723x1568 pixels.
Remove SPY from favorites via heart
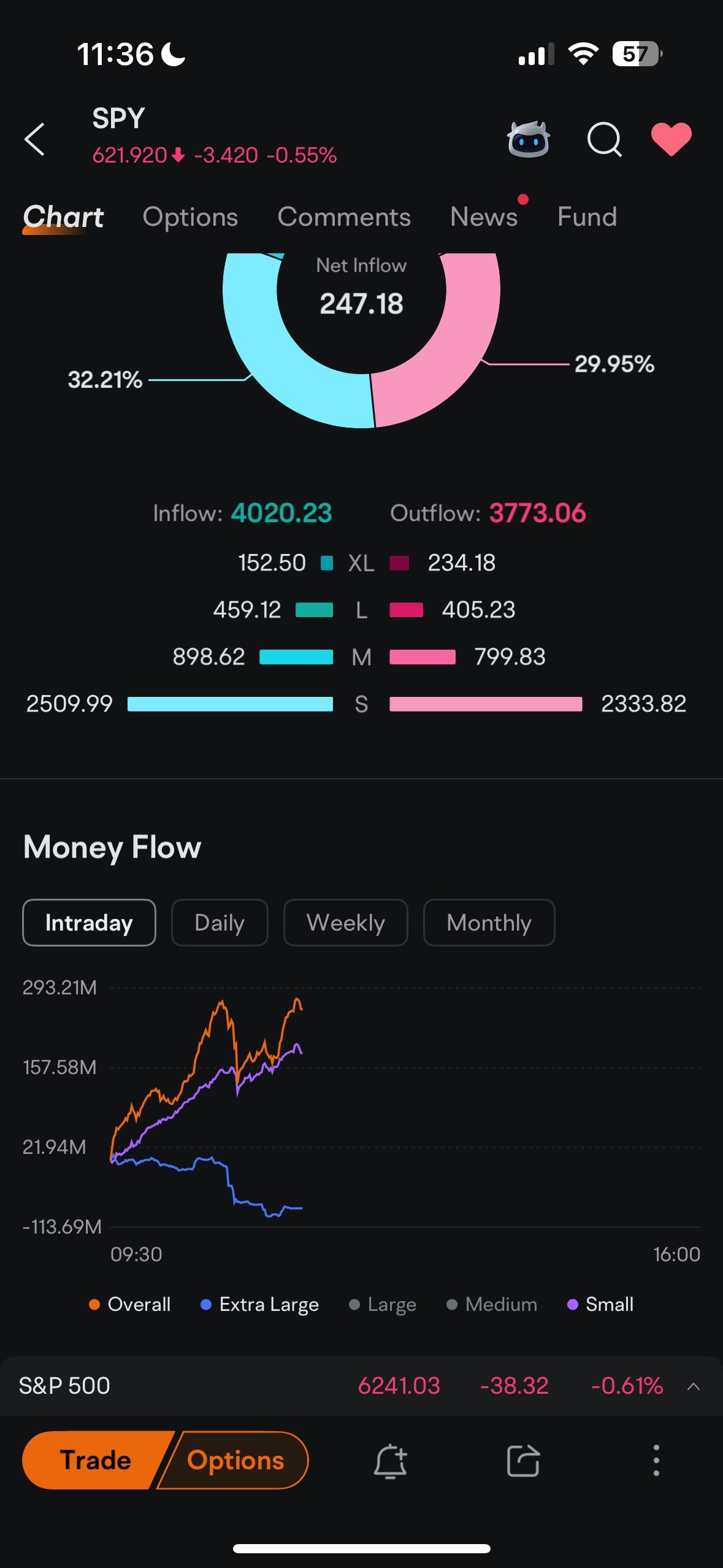671,139
